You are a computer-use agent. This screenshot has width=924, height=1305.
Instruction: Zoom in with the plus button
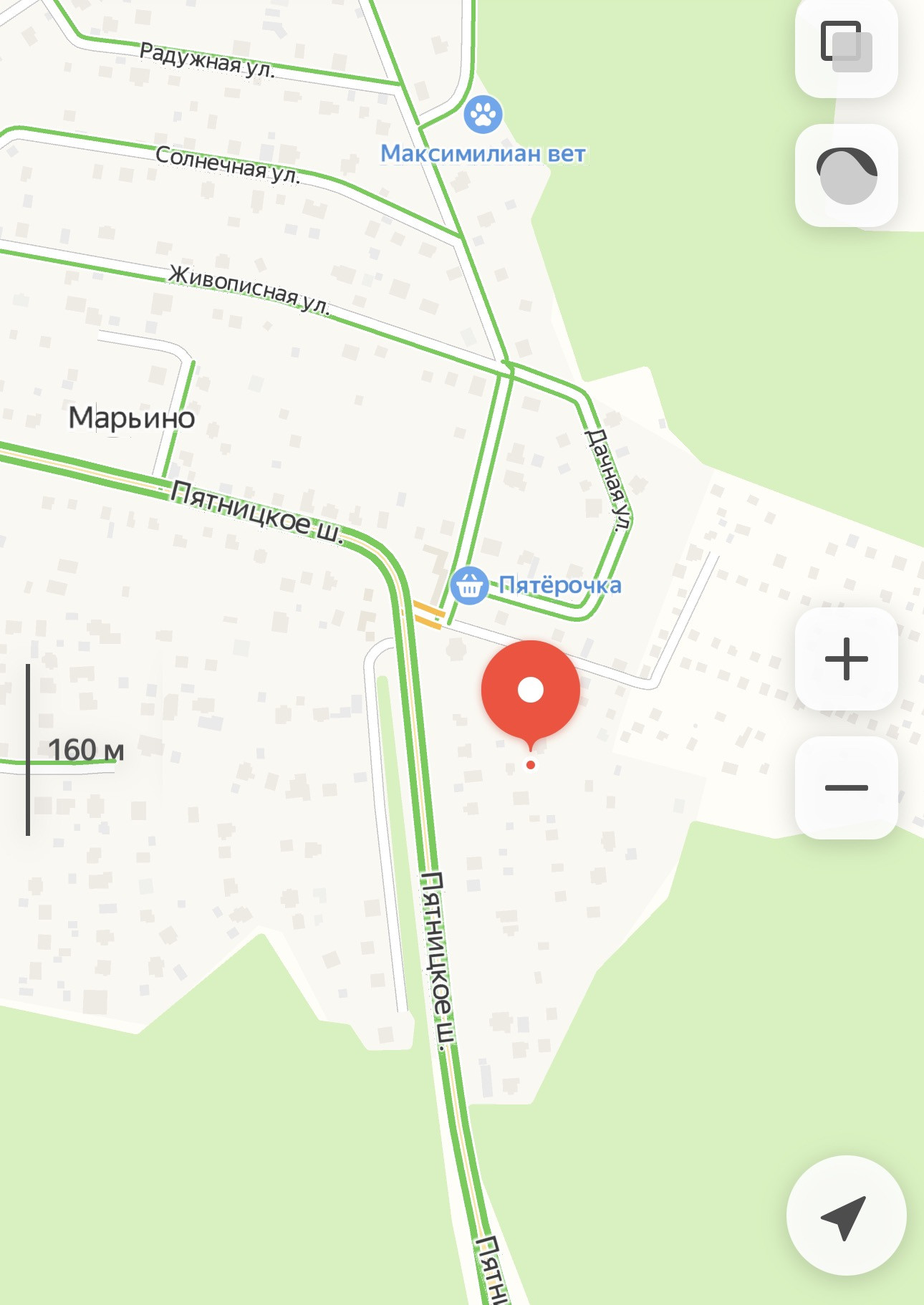point(846,659)
